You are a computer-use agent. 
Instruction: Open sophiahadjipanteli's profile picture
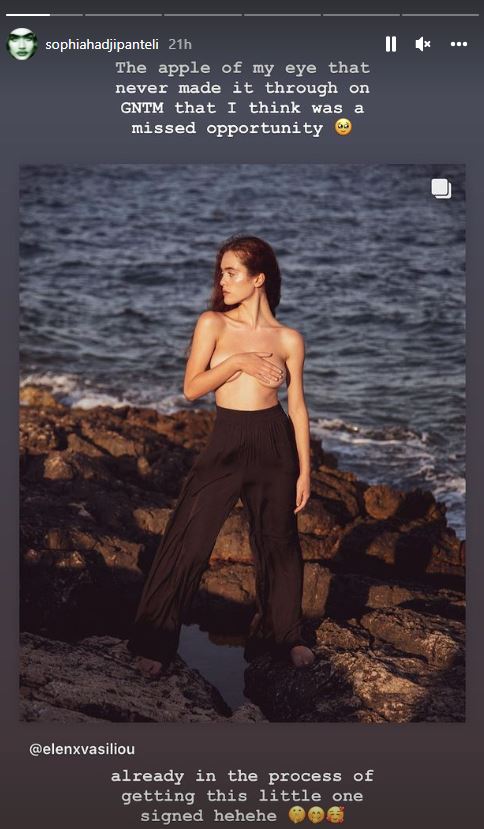[22, 44]
